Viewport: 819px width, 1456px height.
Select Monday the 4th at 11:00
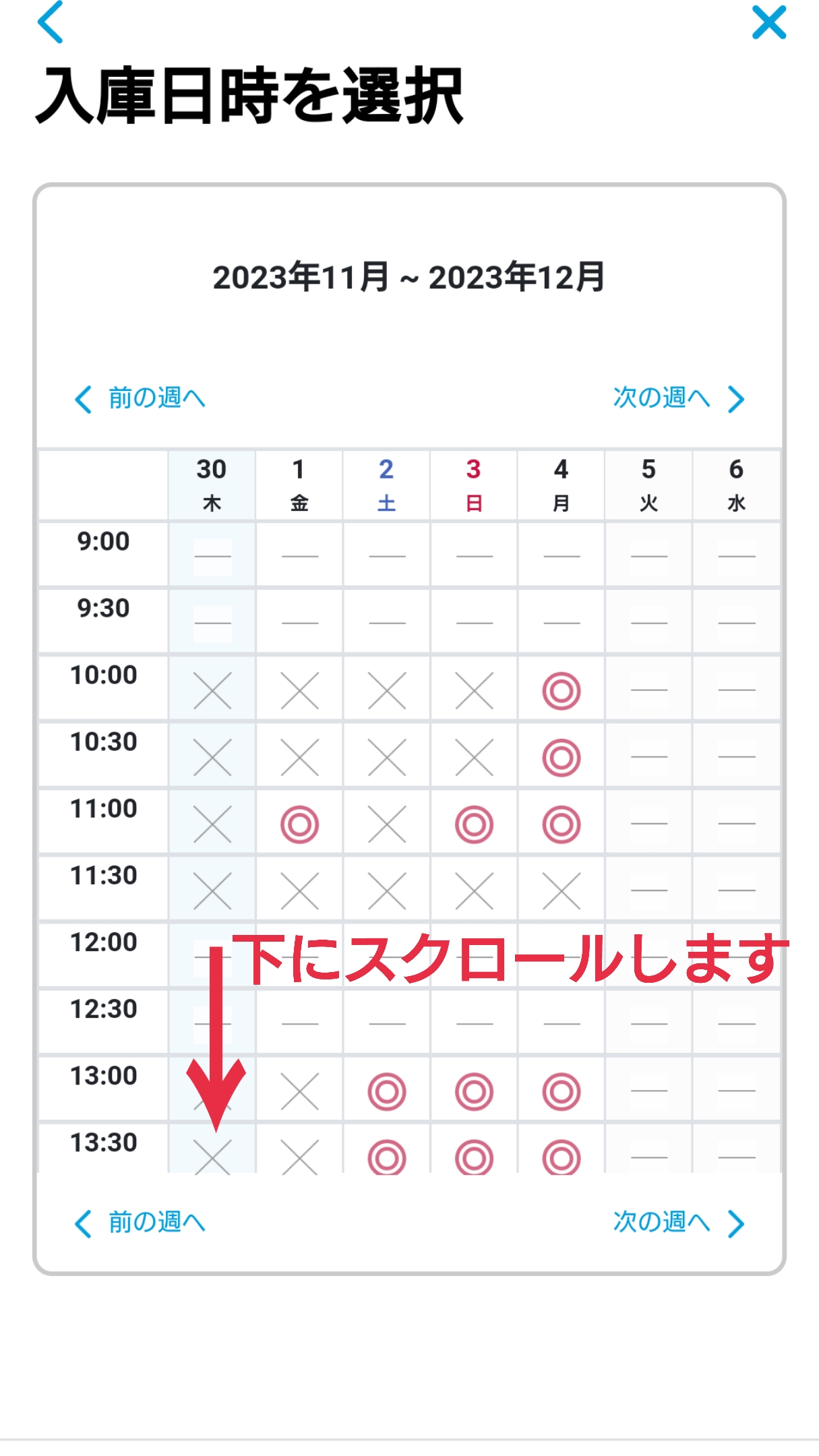[x=562, y=824]
